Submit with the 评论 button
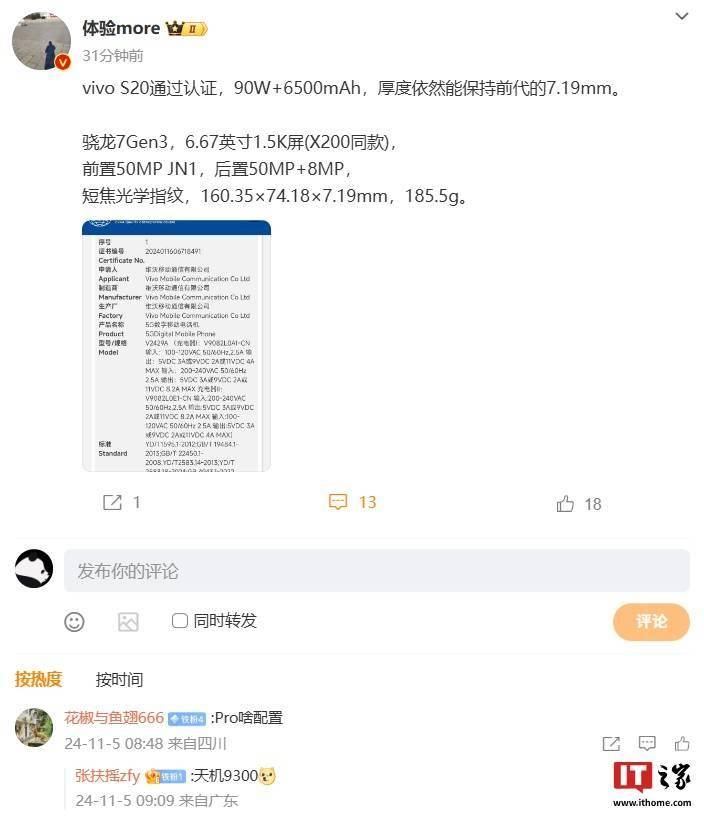This screenshot has height=817, width=704. point(651,621)
